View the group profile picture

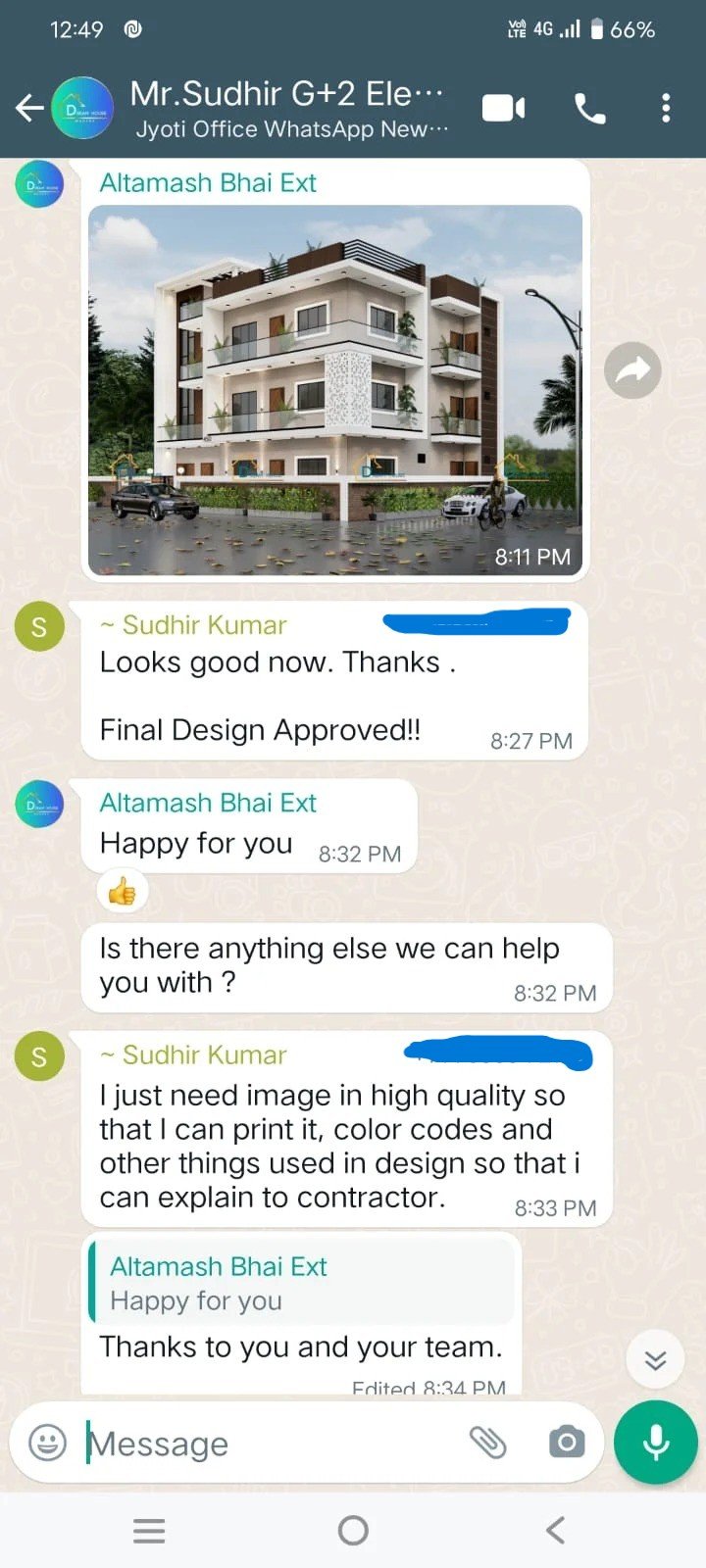tap(82, 108)
